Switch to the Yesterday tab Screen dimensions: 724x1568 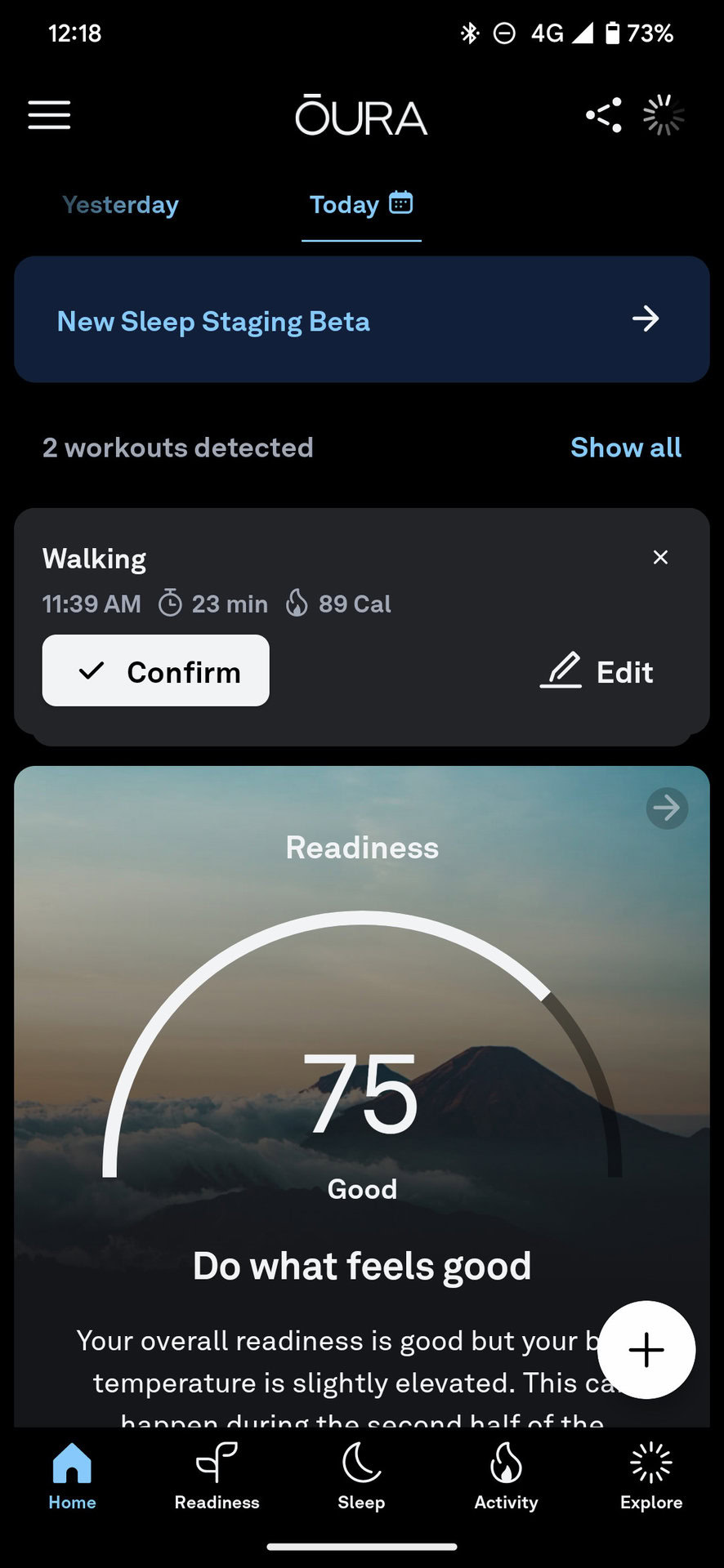click(x=121, y=204)
